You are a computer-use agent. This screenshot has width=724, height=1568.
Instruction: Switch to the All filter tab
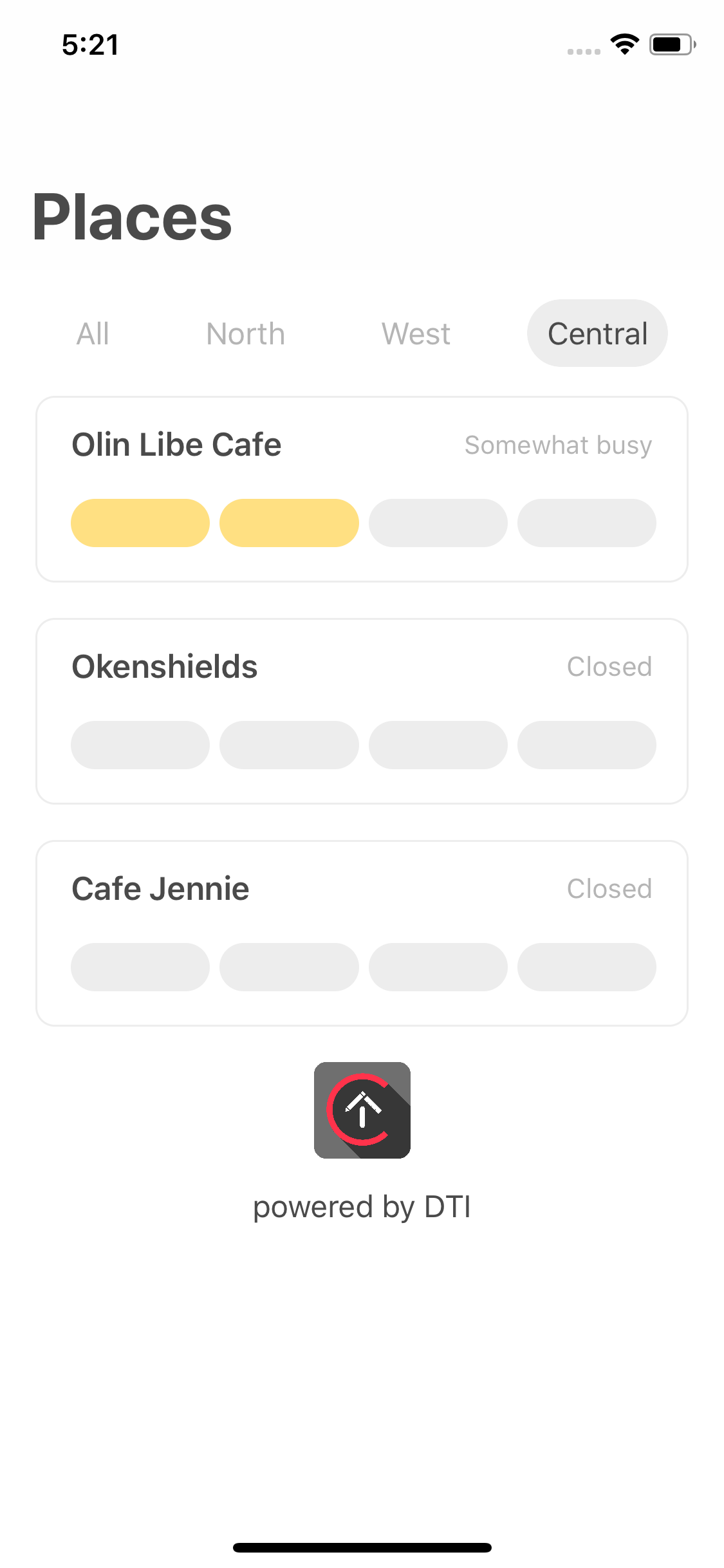tap(93, 334)
